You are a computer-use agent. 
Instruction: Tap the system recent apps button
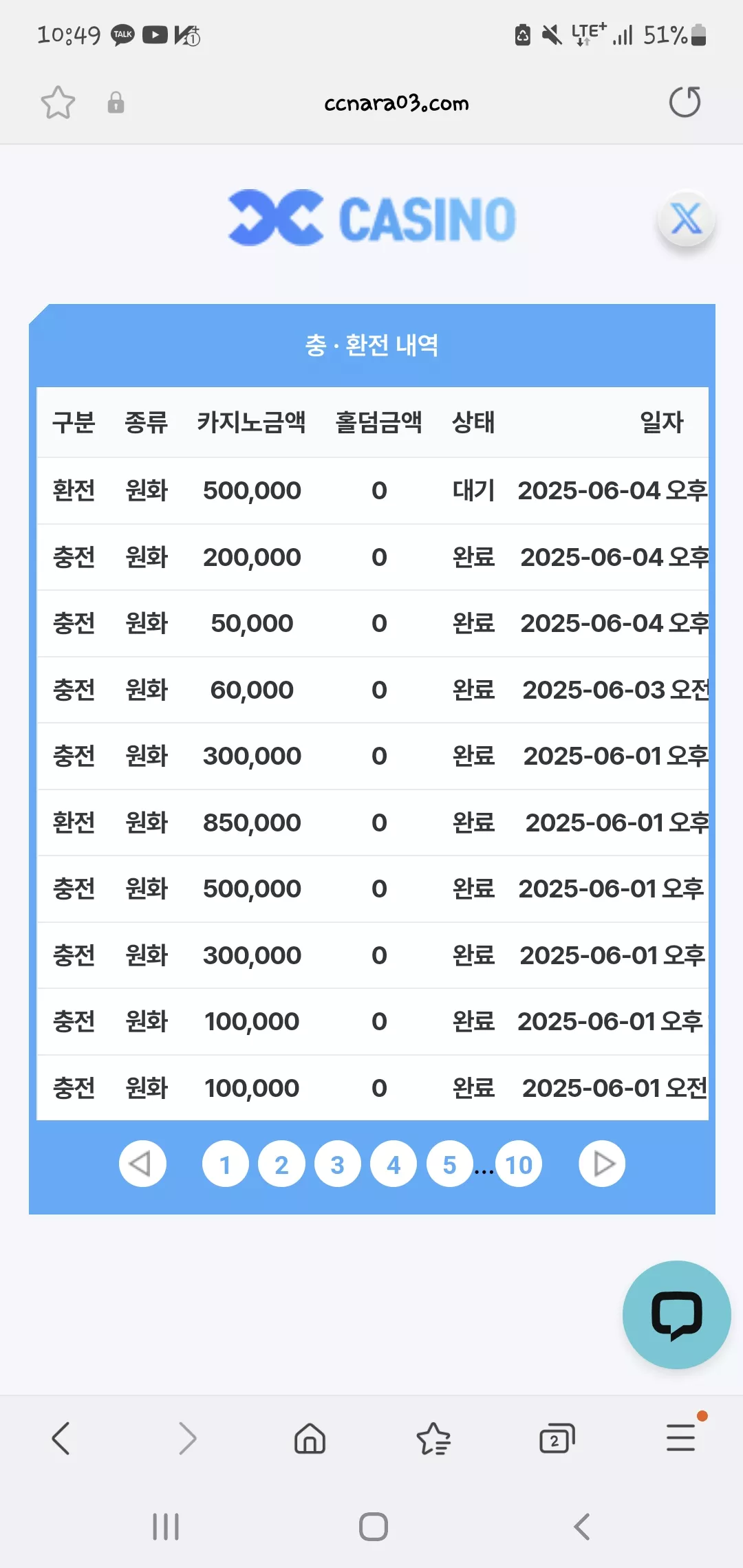point(166,1527)
